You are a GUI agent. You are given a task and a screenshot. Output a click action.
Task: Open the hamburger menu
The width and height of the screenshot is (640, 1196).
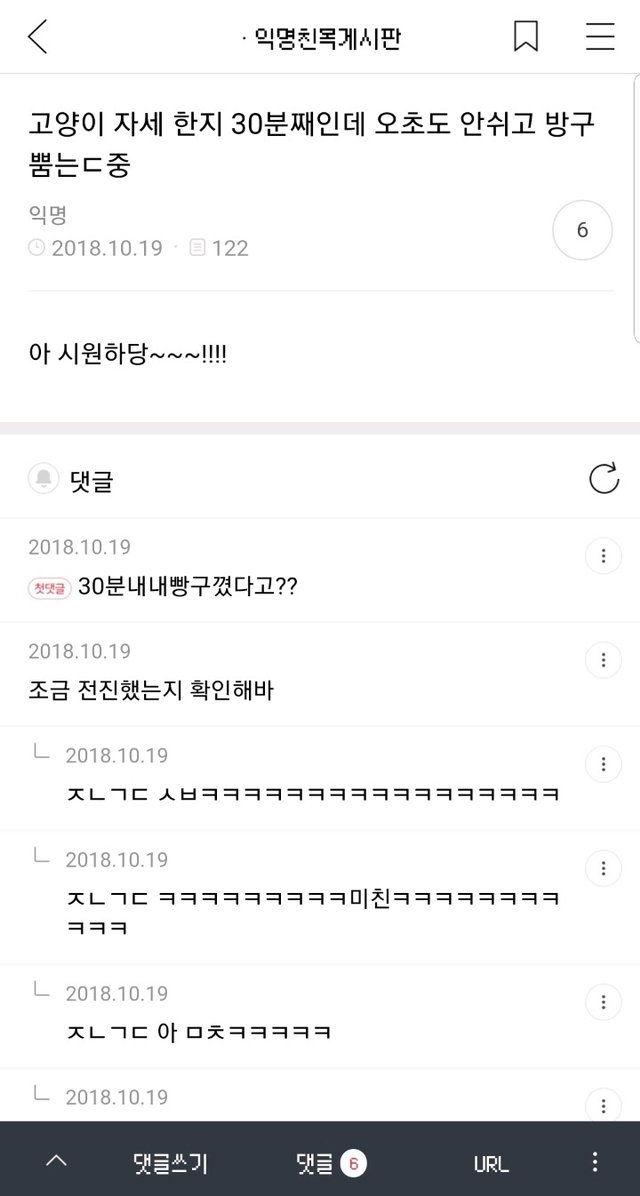point(600,36)
